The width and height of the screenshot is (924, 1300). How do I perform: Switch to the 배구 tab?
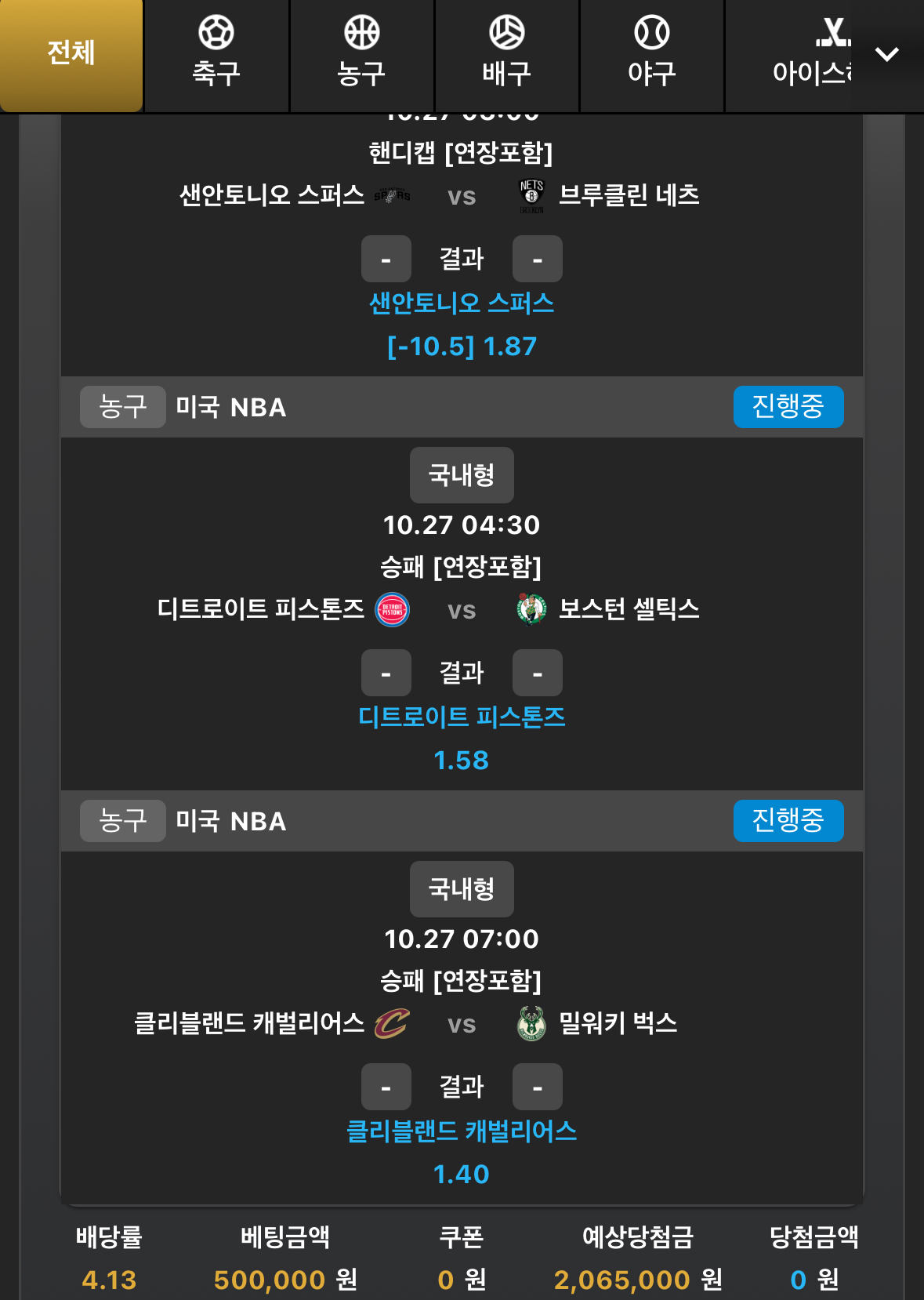506,55
